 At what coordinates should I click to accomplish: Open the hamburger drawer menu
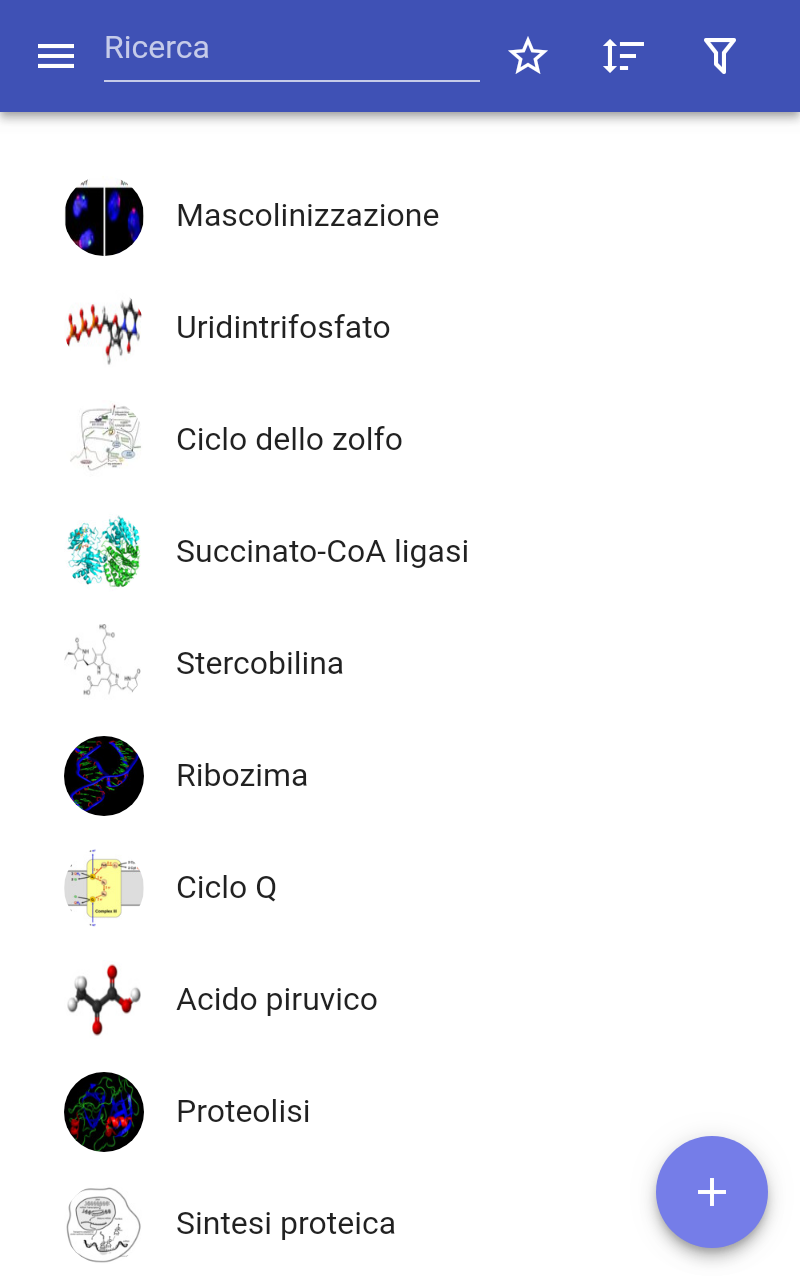click(56, 57)
